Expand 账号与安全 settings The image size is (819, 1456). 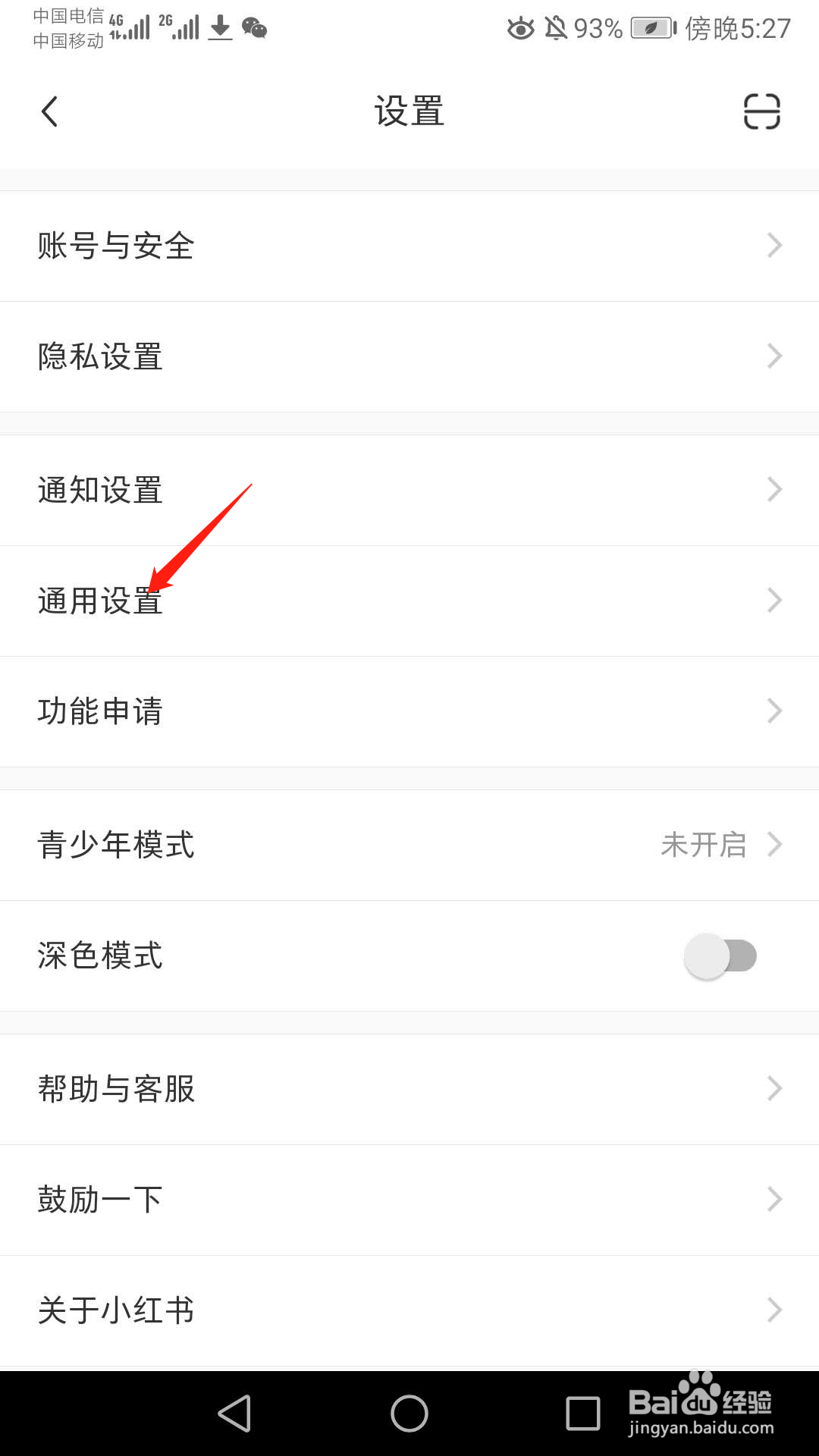(x=409, y=245)
